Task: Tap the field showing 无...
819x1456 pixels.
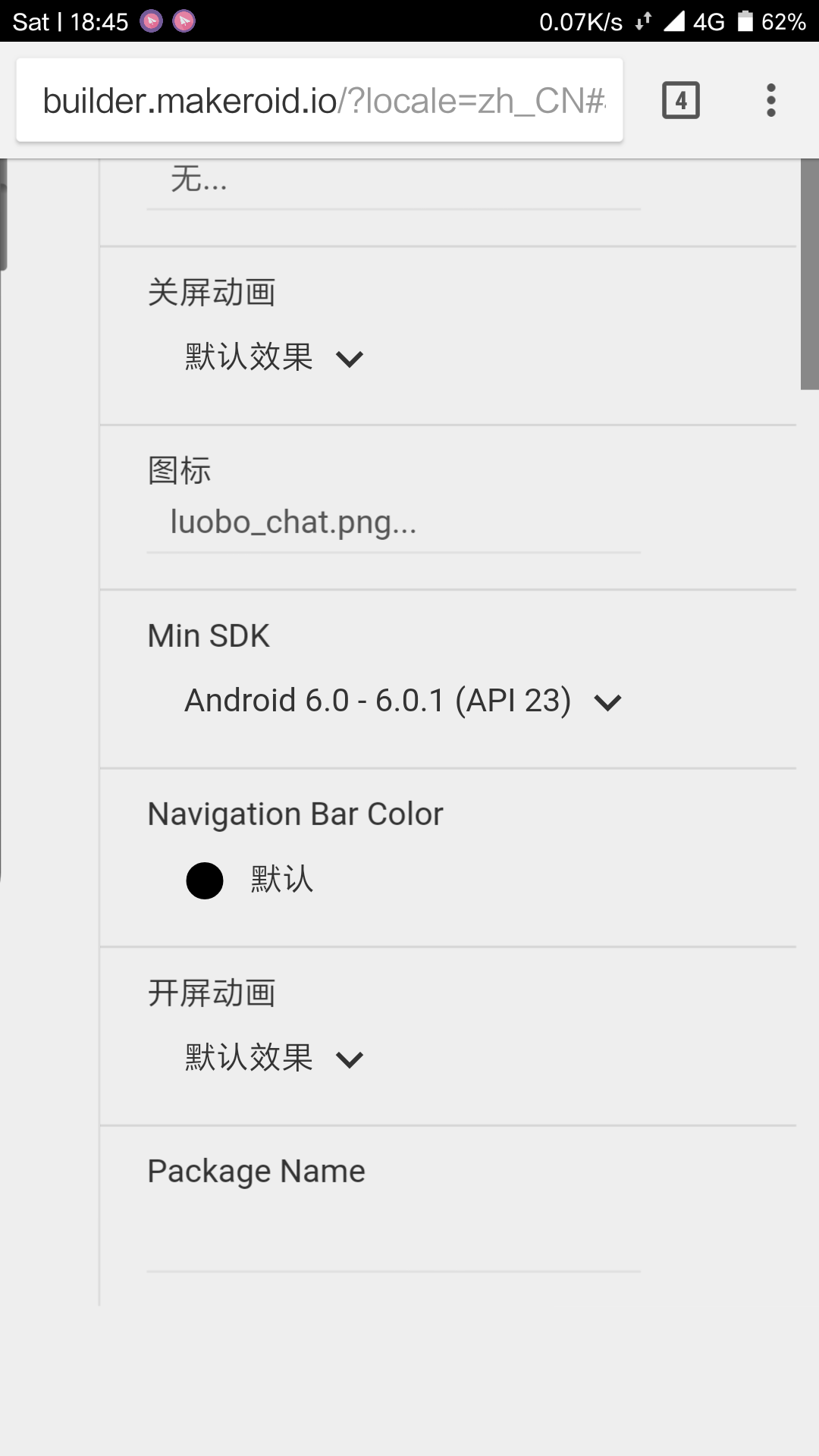Action: coord(393,182)
